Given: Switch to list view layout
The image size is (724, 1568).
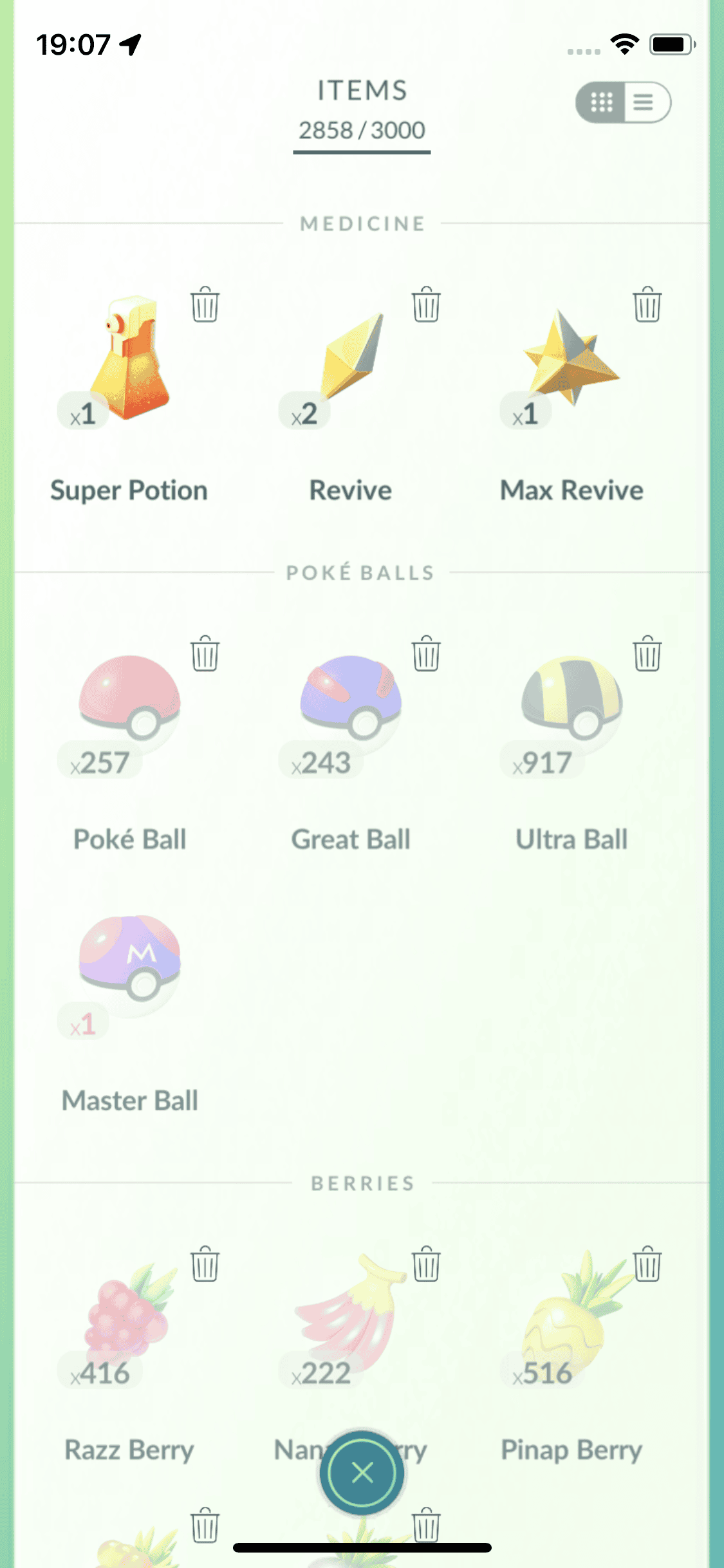Looking at the screenshot, I should [645, 102].
